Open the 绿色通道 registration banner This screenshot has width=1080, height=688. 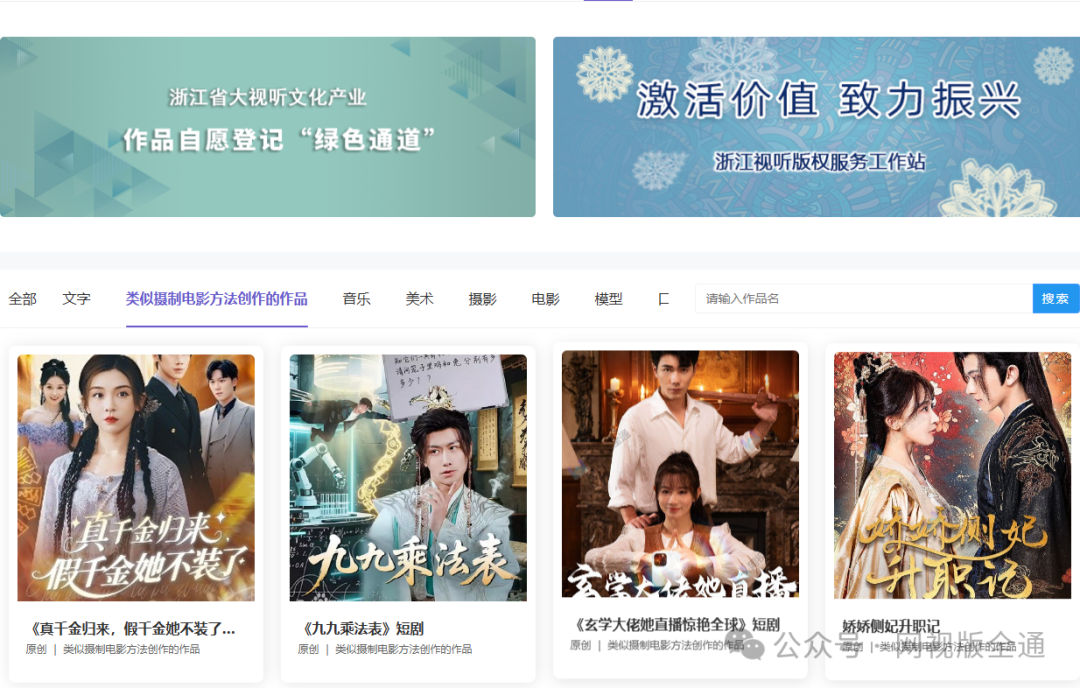point(267,127)
